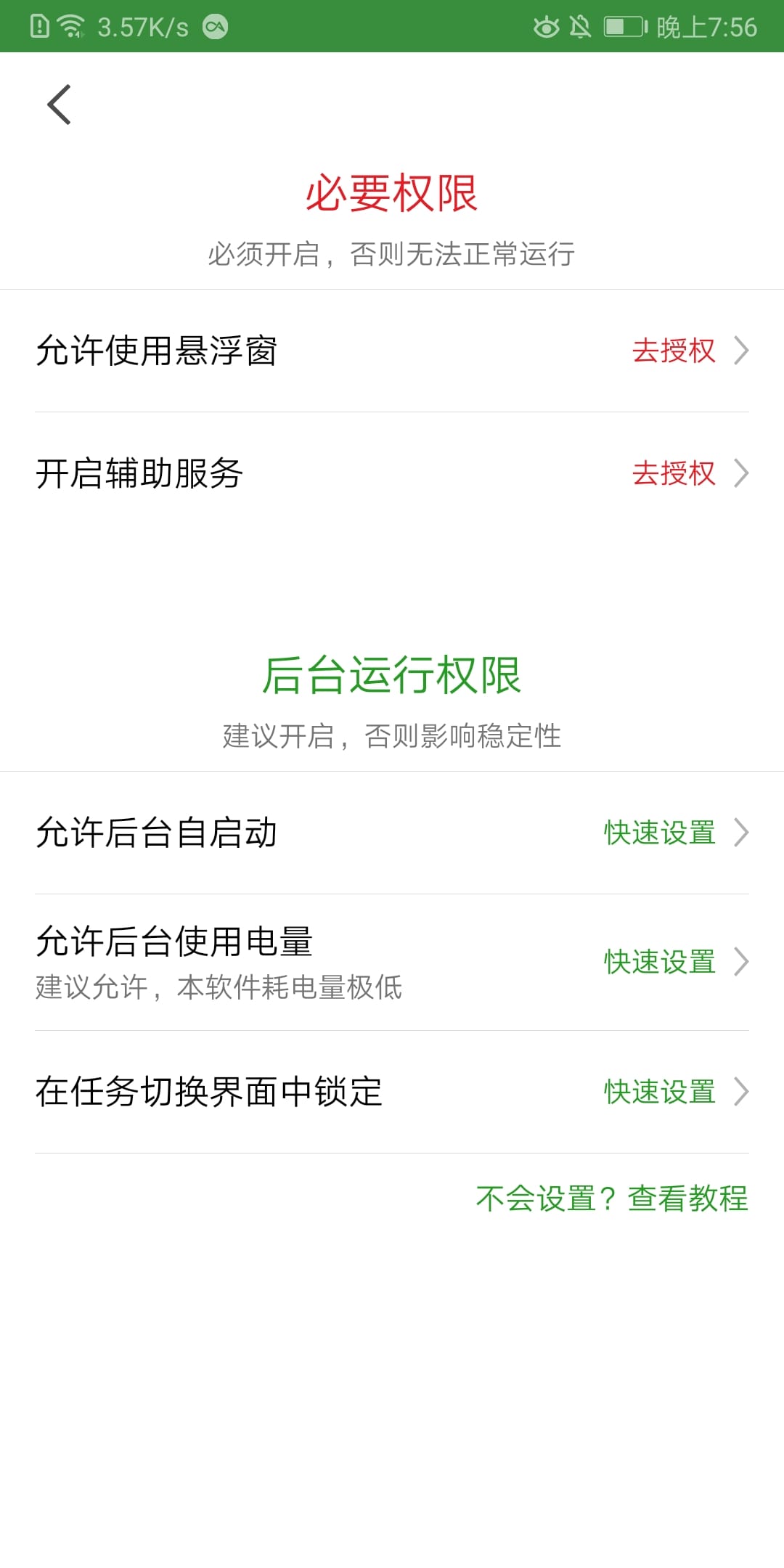View the tutorial link 不会设置？查看教程
This screenshot has width=784, height=1568.
[x=612, y=1199]
